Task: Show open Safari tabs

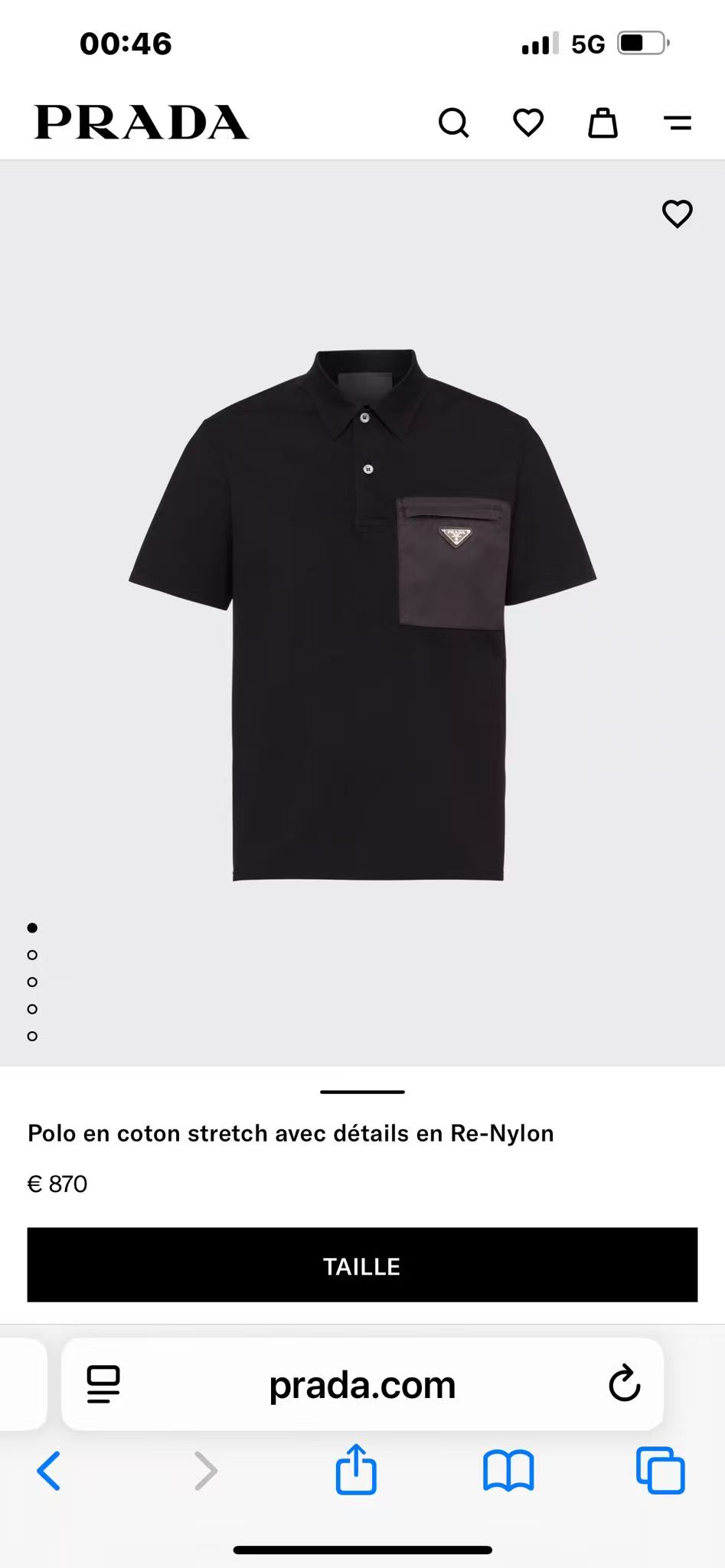Action: (660, 1471)
